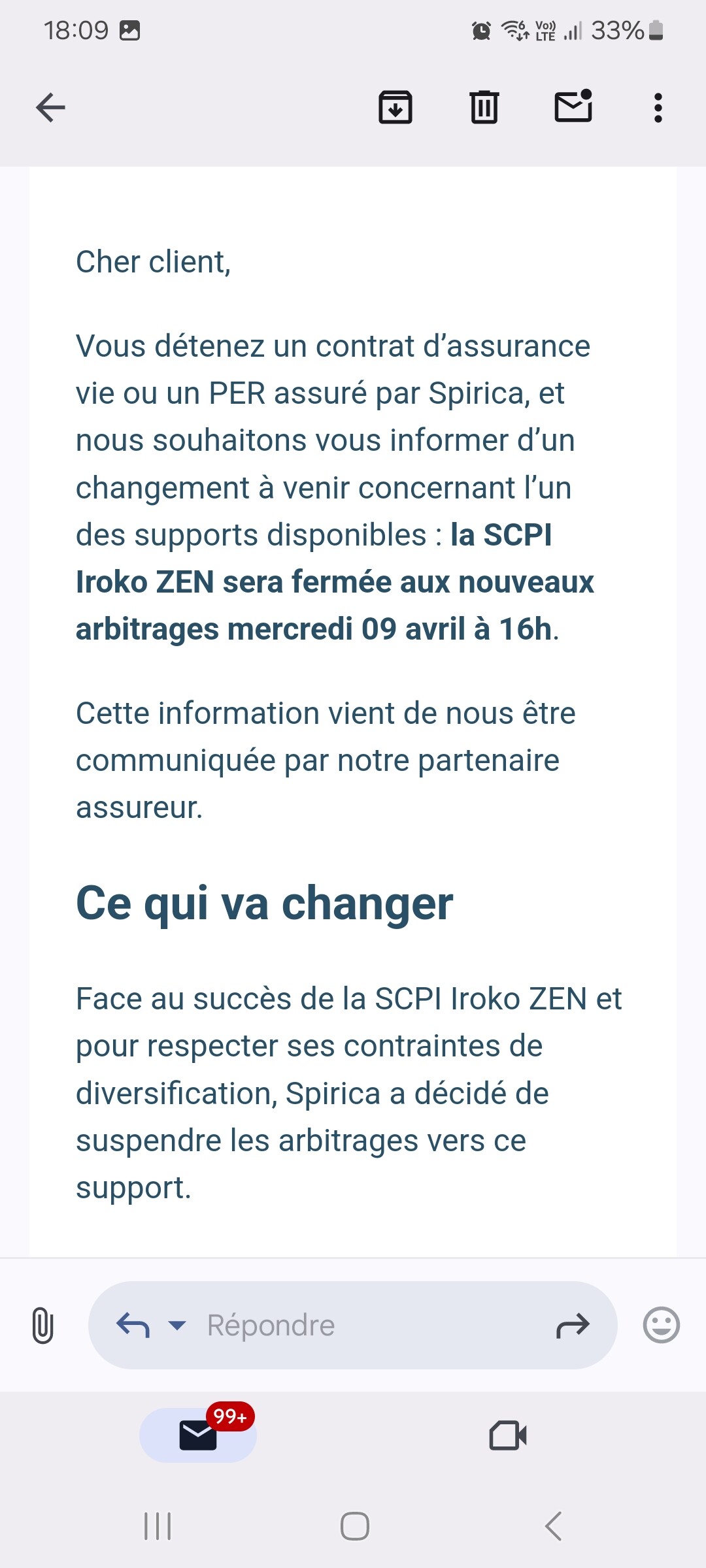Switch to the Mail tab

(198, 1435)
